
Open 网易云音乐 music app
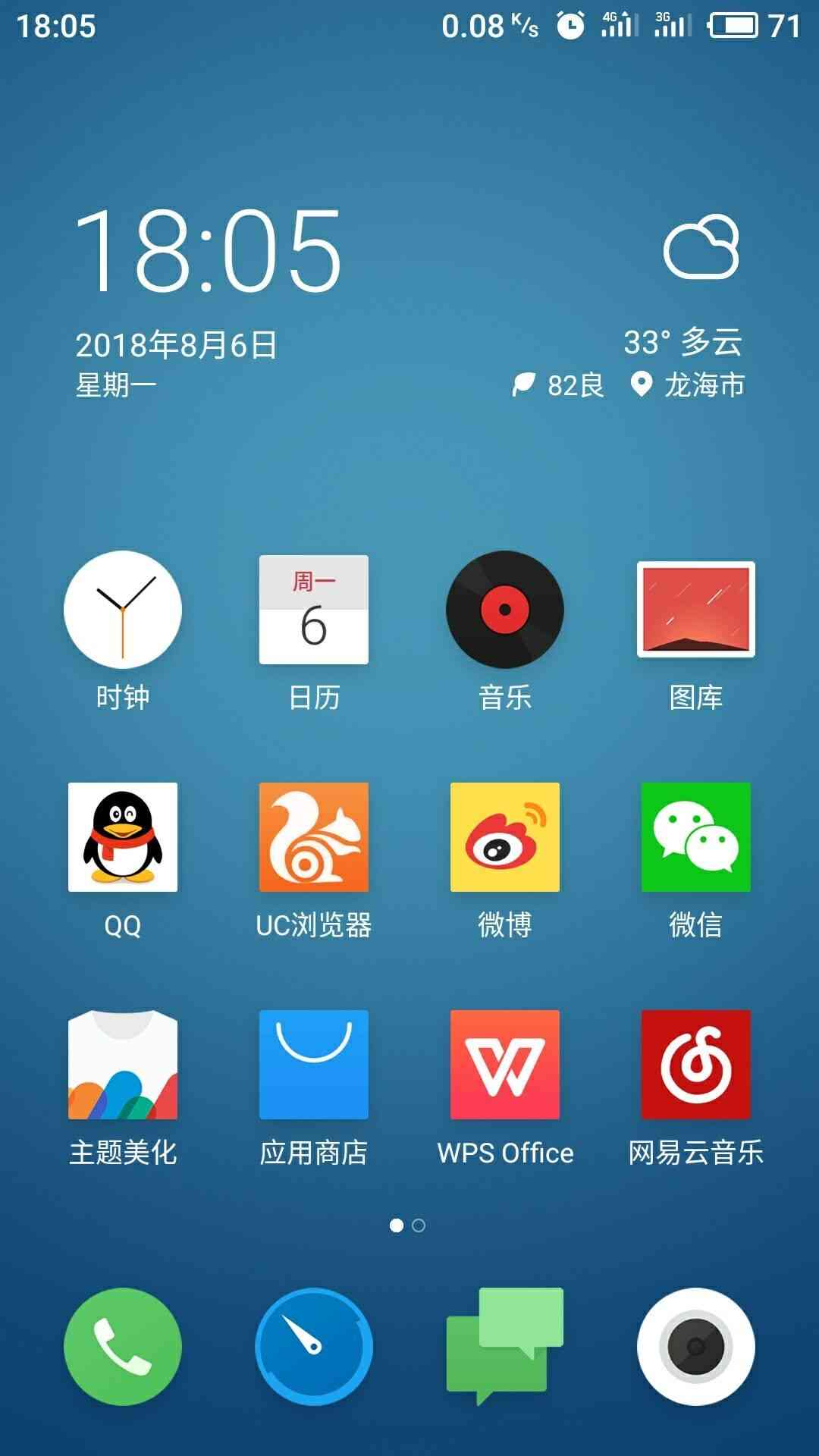coord(696,1065)
